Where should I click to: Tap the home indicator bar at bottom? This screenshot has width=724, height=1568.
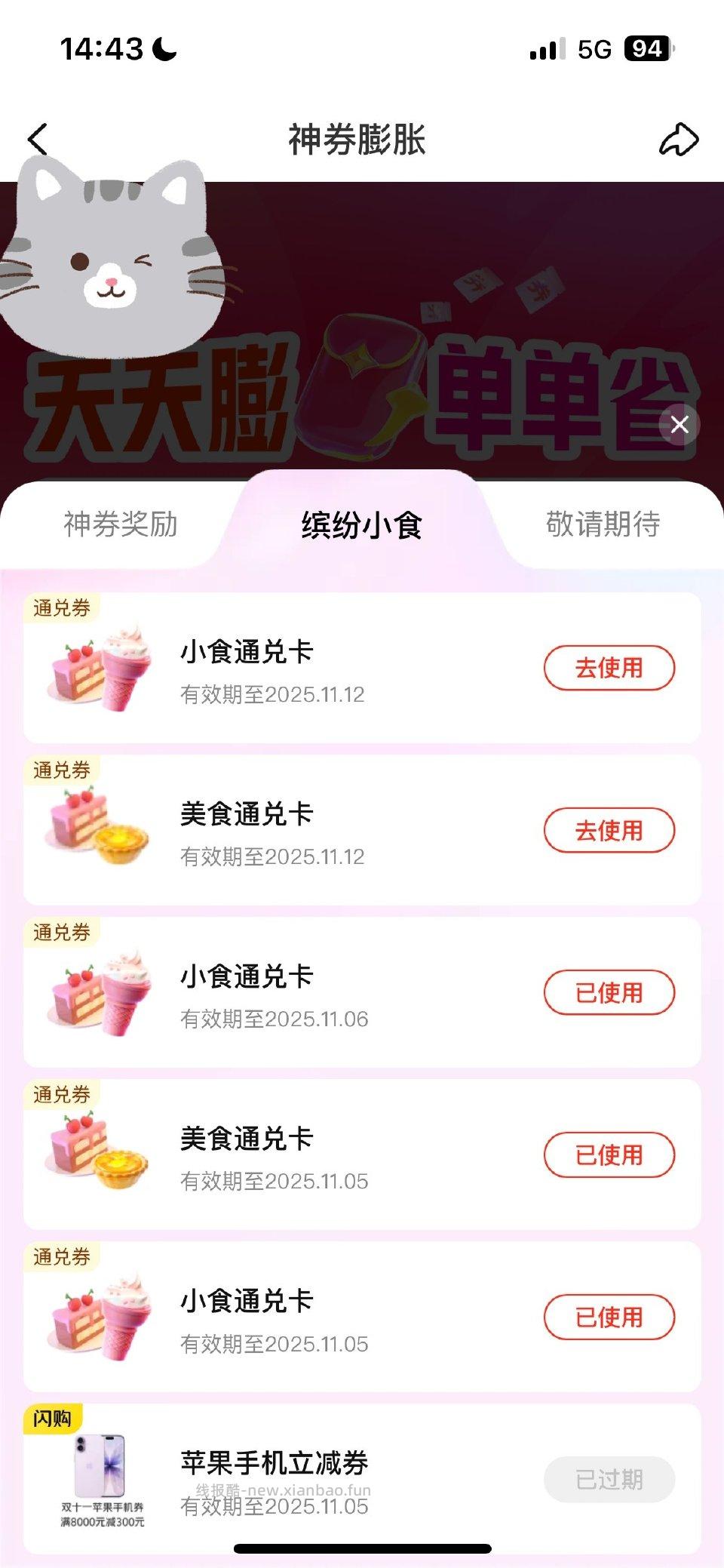[362, 1547]
